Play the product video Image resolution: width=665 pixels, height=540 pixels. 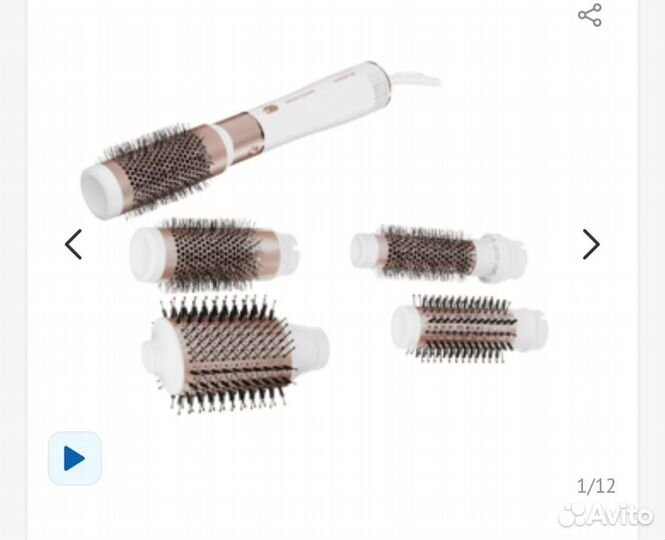click(x=75, y=459)
